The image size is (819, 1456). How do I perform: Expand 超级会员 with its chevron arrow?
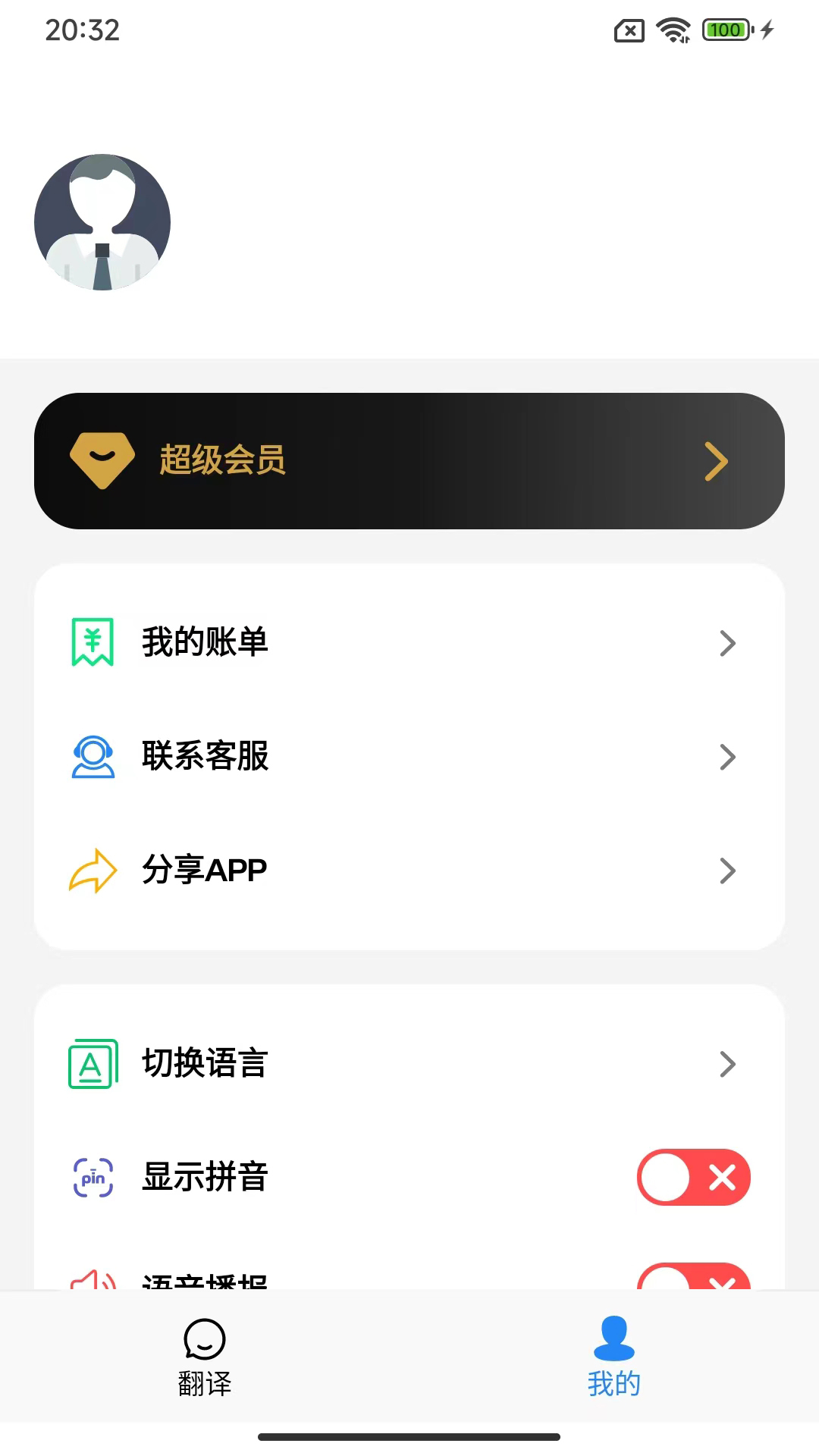716,461
